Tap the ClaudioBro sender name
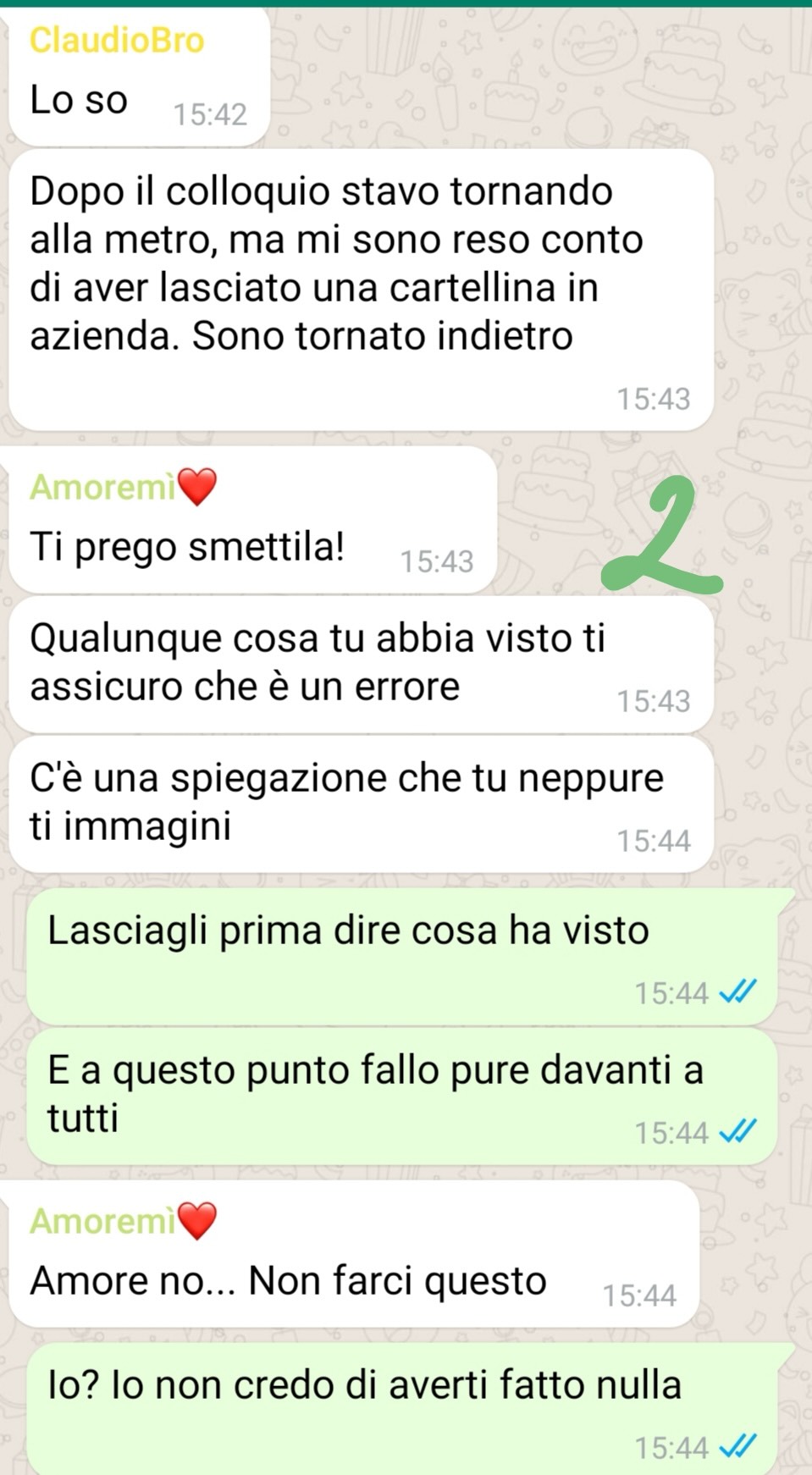This screenshot has height=1475, width=812. tap(117, 41)
